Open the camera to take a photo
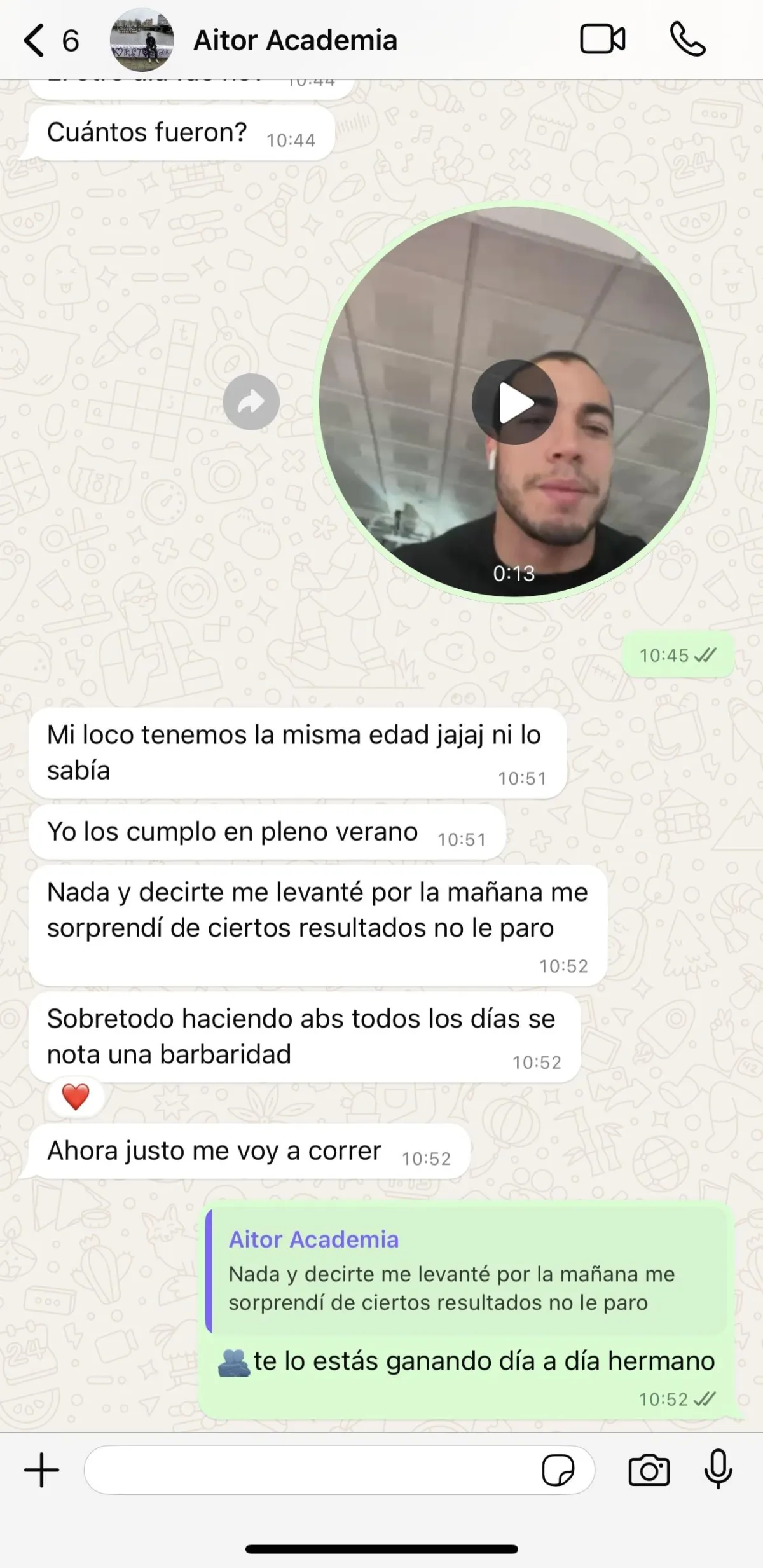The height and width of the screenshot is (1568, 763). click(x=649, y=1470)
